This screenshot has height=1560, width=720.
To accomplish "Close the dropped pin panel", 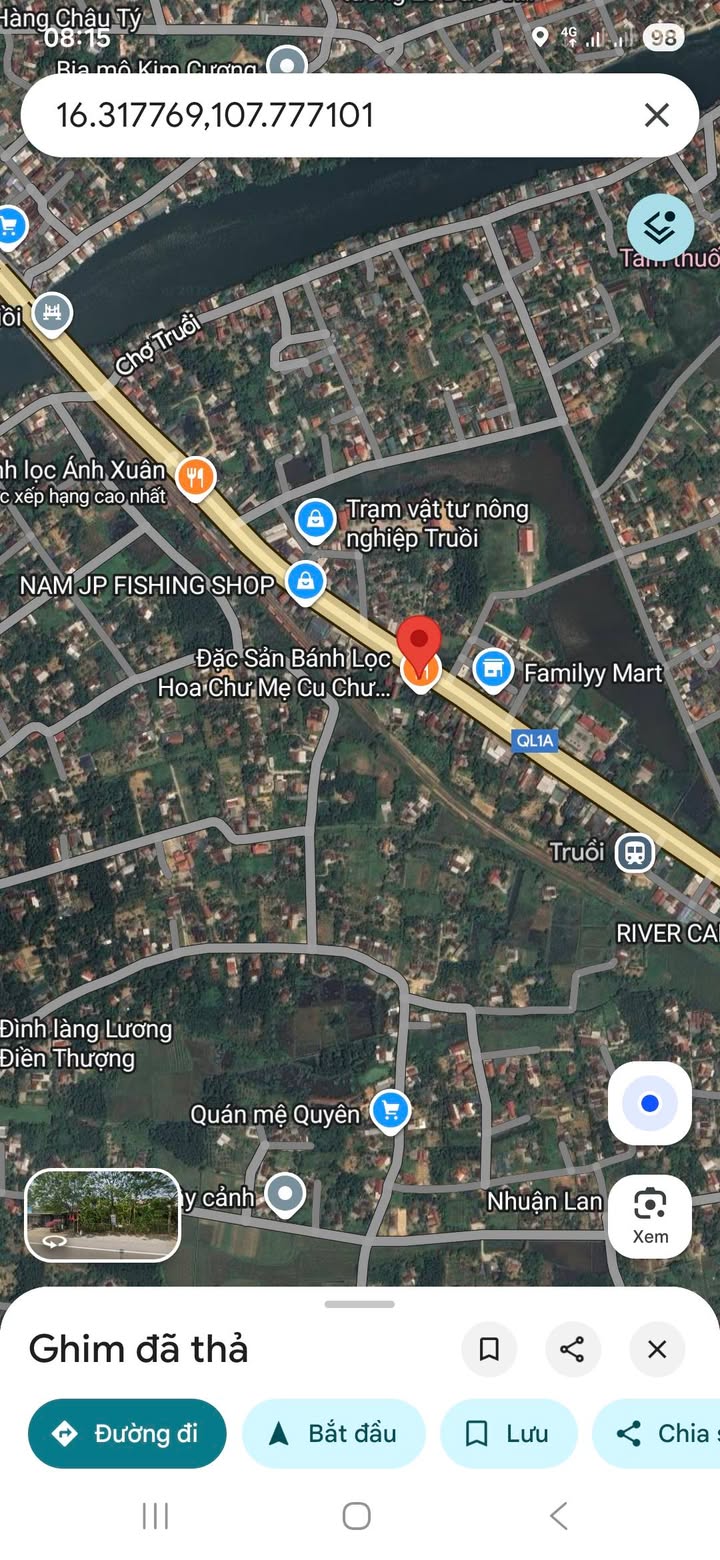I will pyautogui.click(x=657, y=1349).
